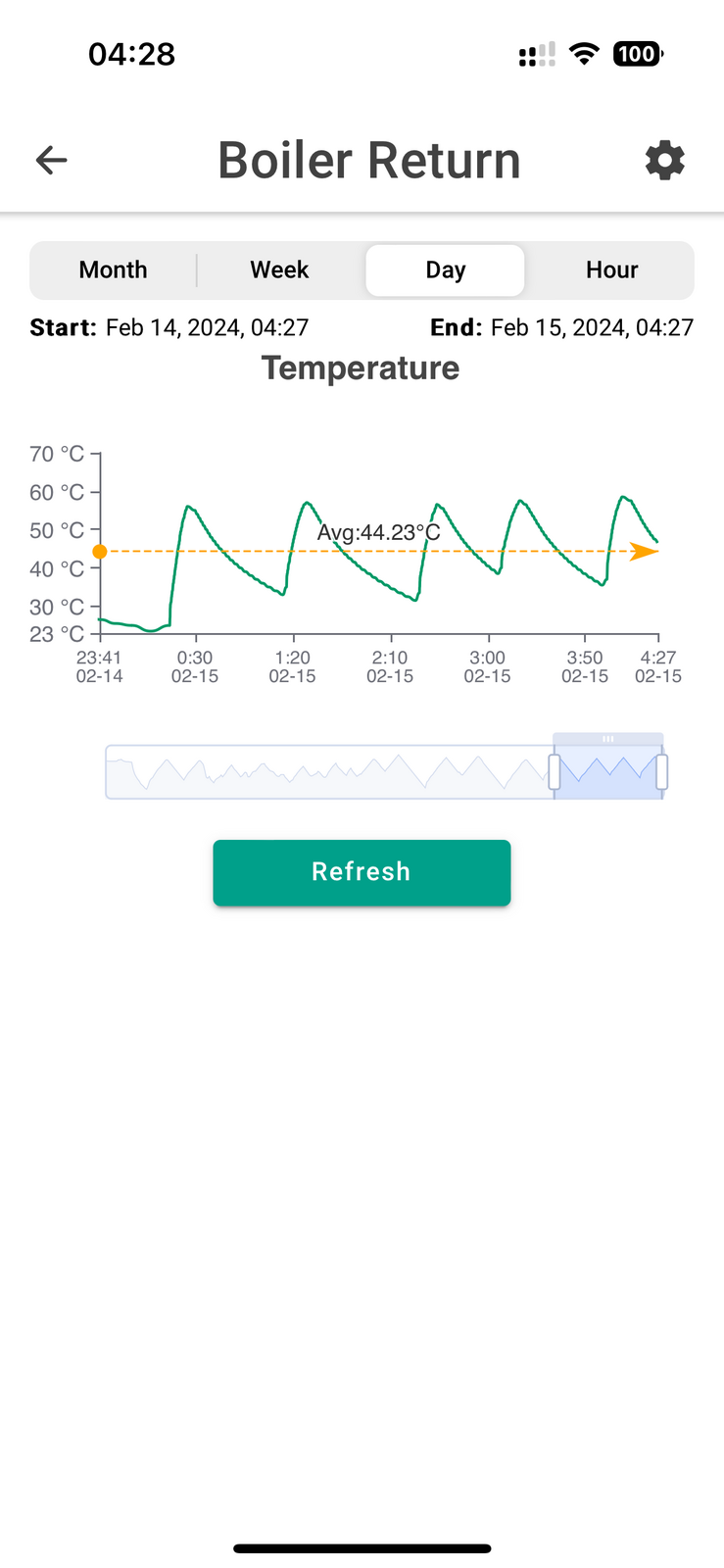Open the settings gear
This screenshot has width=724, height=1568.
click(x=664, y=160)
